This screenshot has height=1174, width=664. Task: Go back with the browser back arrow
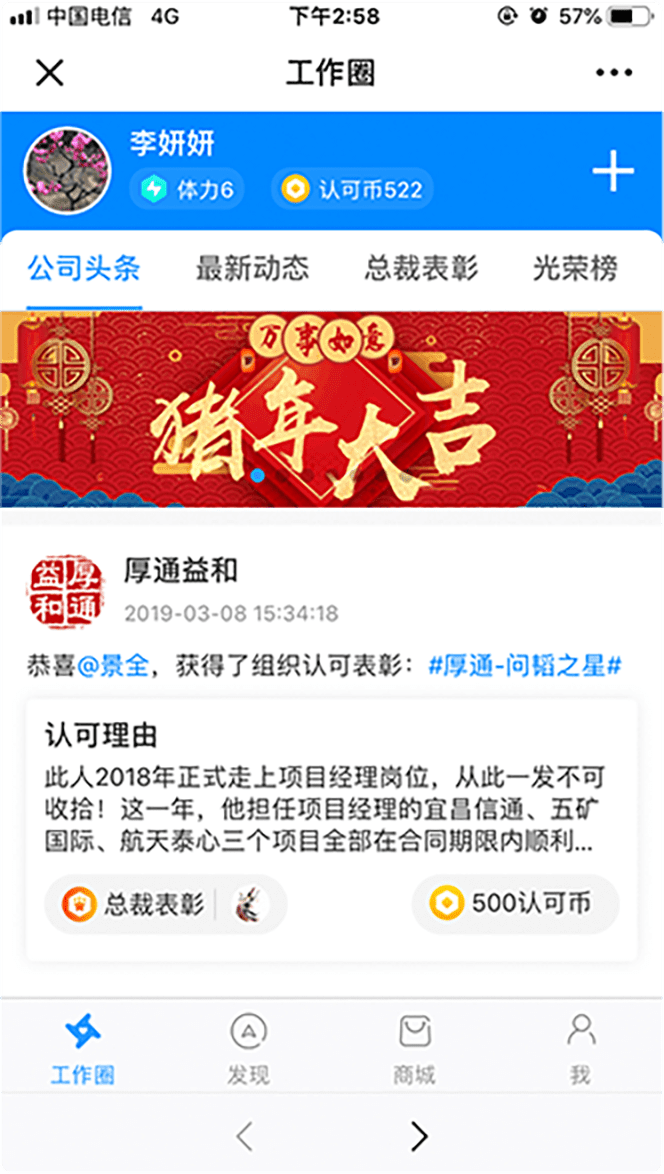[x=245, y=1136]
